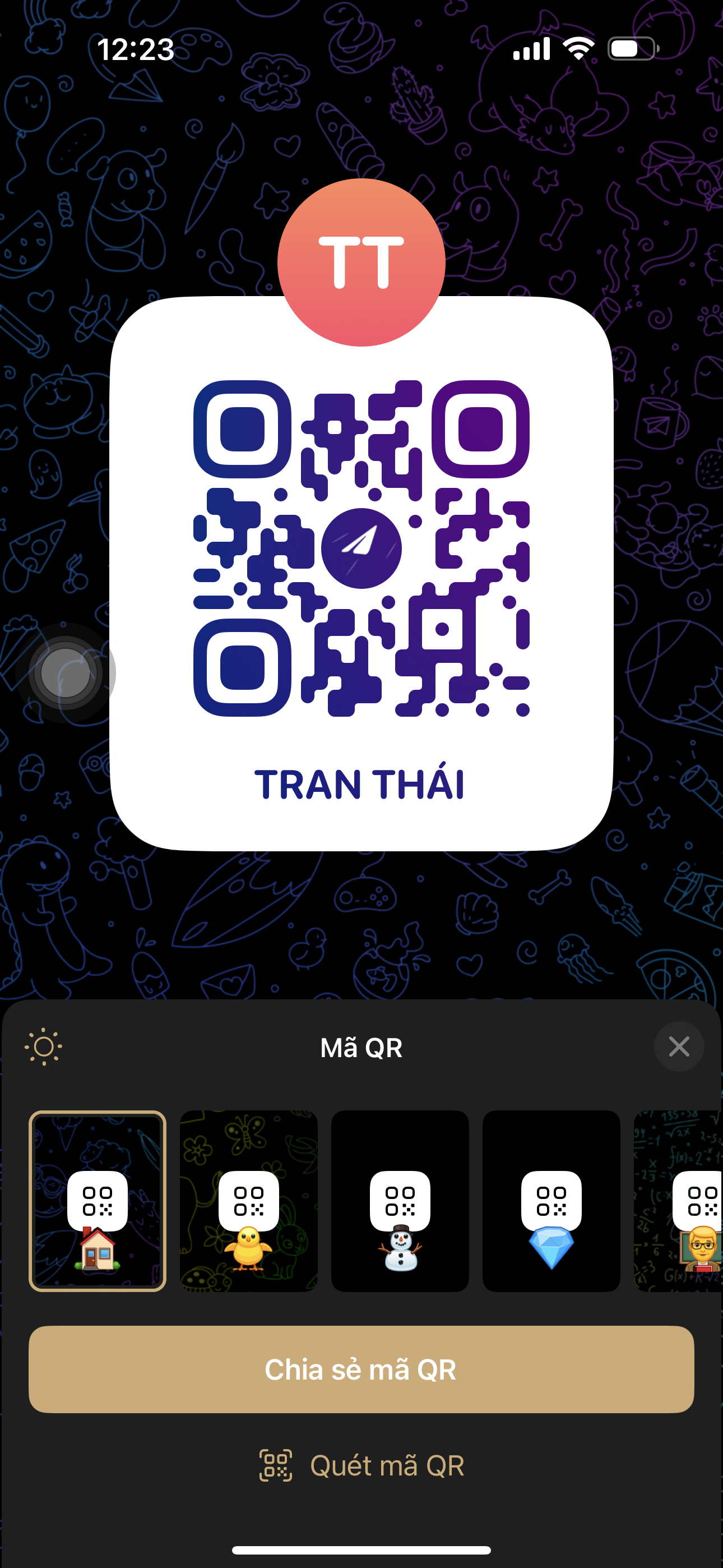Tap Chia sẻ mã QR button

[x=361, y=1369]
